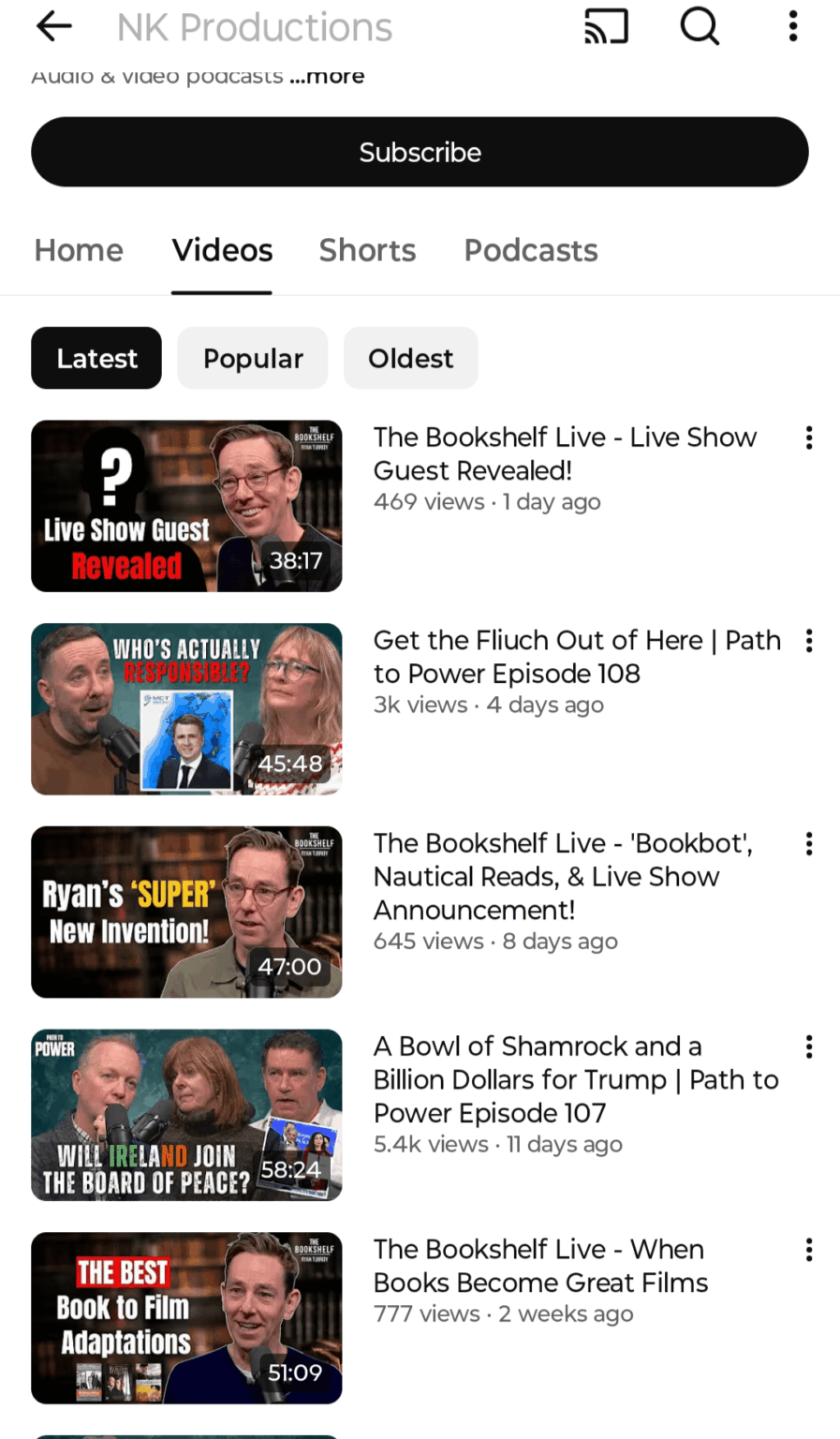Cast to a device
Viewport: 840px width, 1439px height.
point(606,27)
